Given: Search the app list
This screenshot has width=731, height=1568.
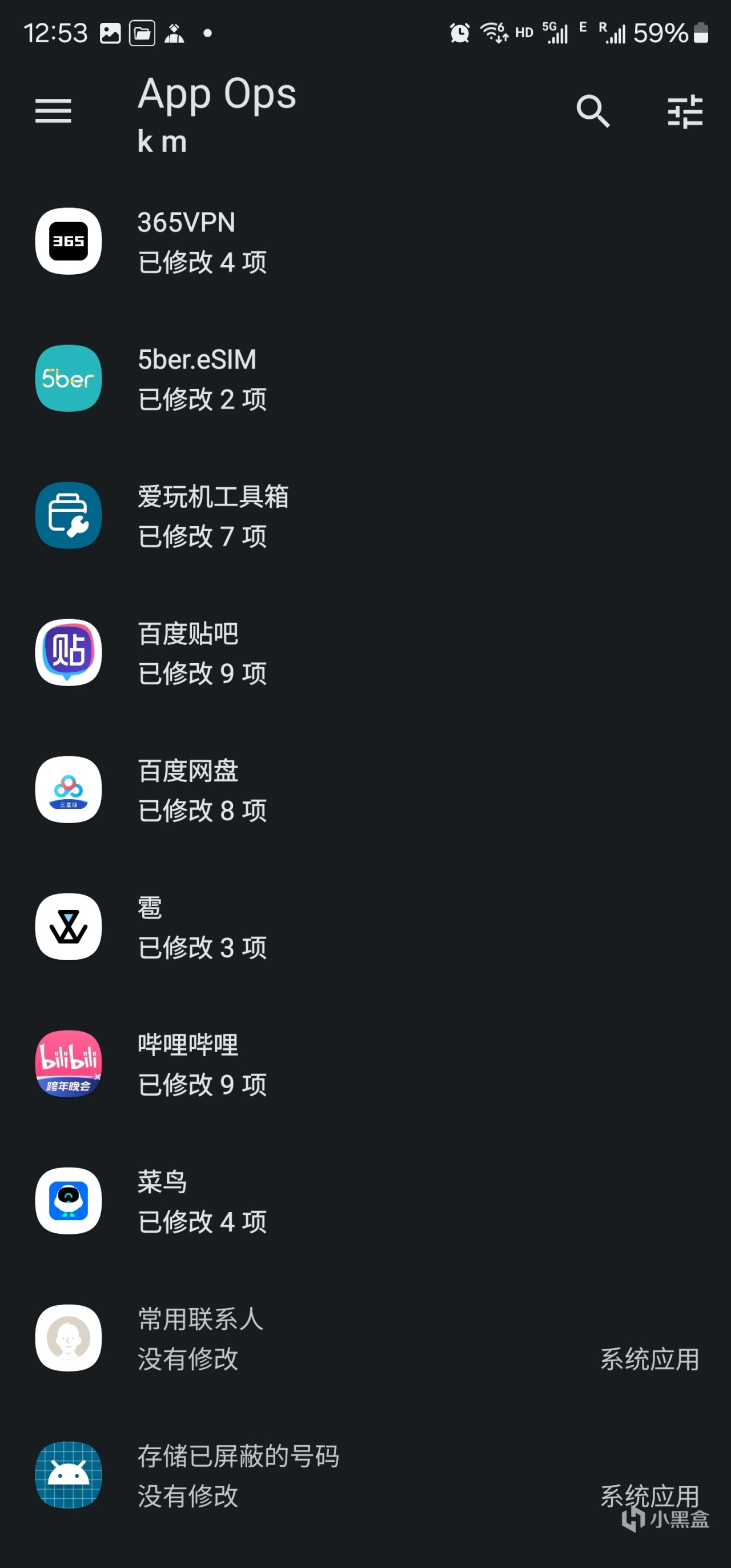Looking at the screenshot, I should [x=593, y=111].
